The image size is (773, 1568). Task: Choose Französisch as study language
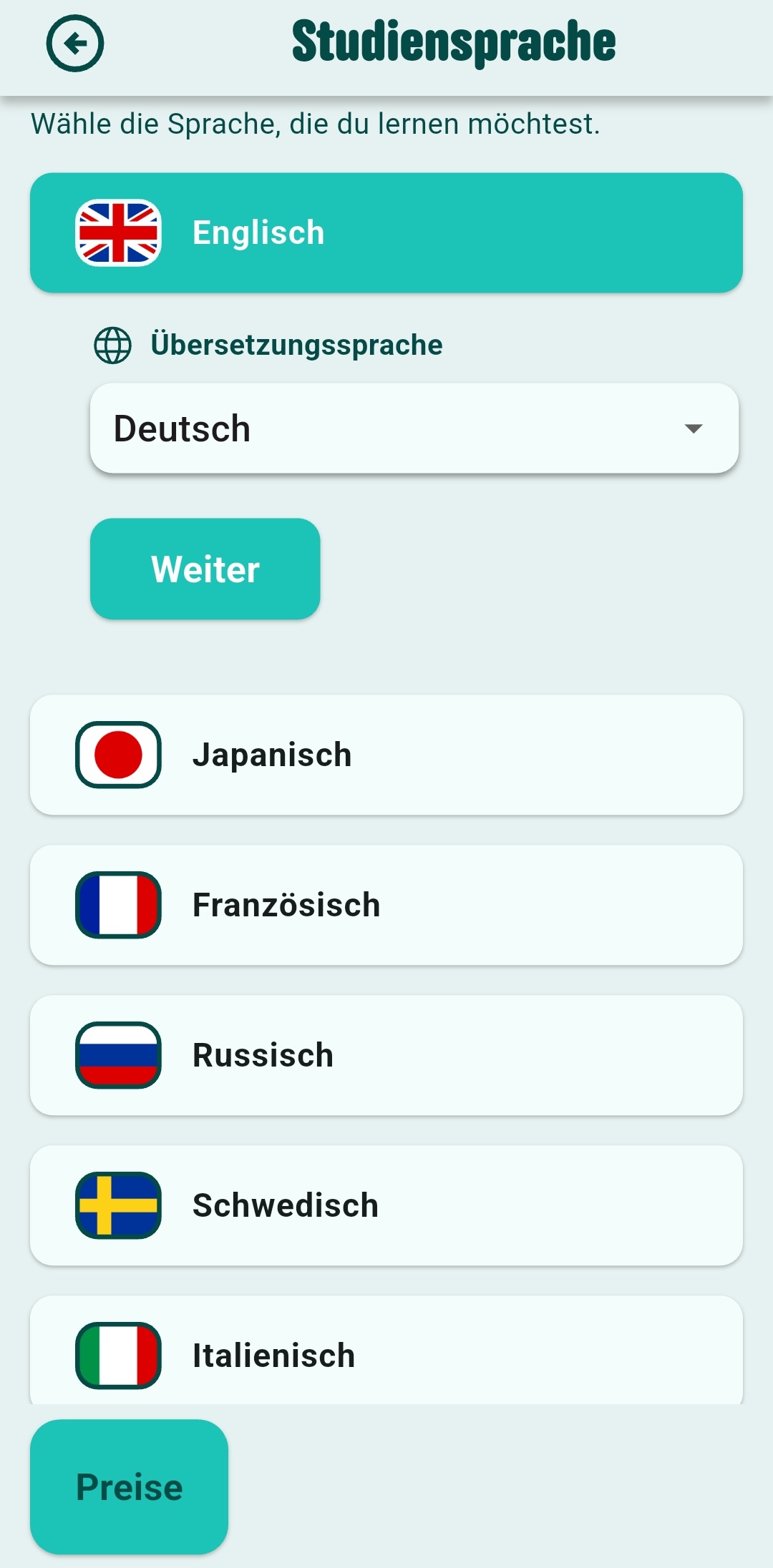click(x=386, y=905)
